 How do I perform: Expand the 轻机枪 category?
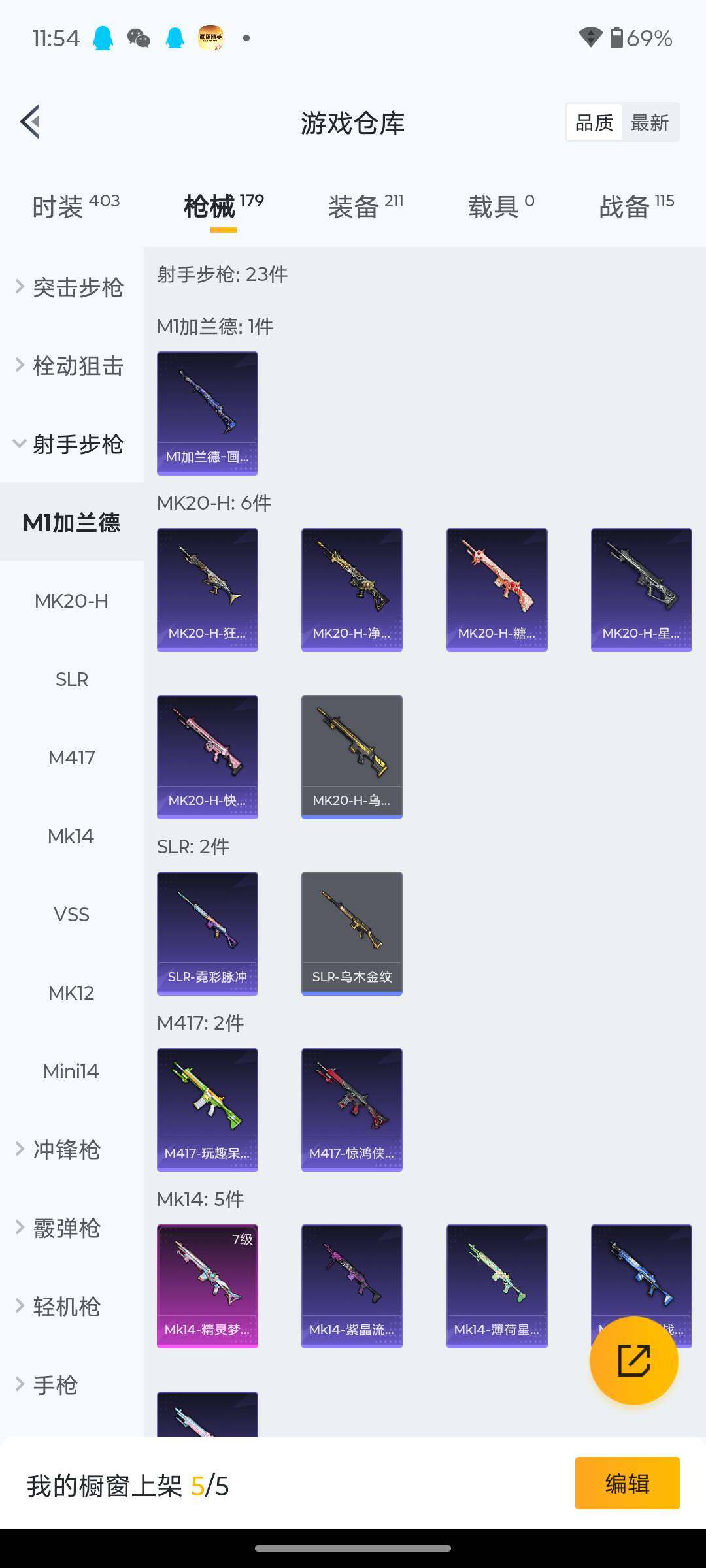click(x=65, y=1307)
